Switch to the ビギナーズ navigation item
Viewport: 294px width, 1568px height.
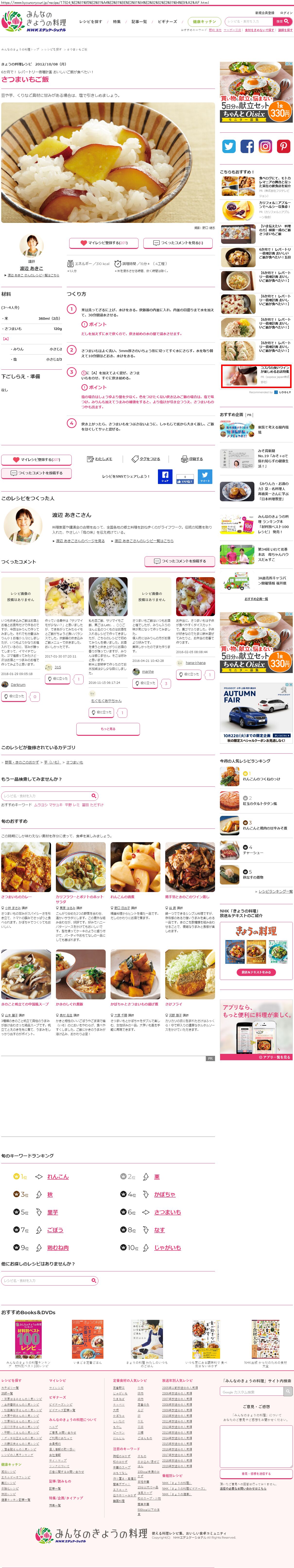click(x=167, y=21)
